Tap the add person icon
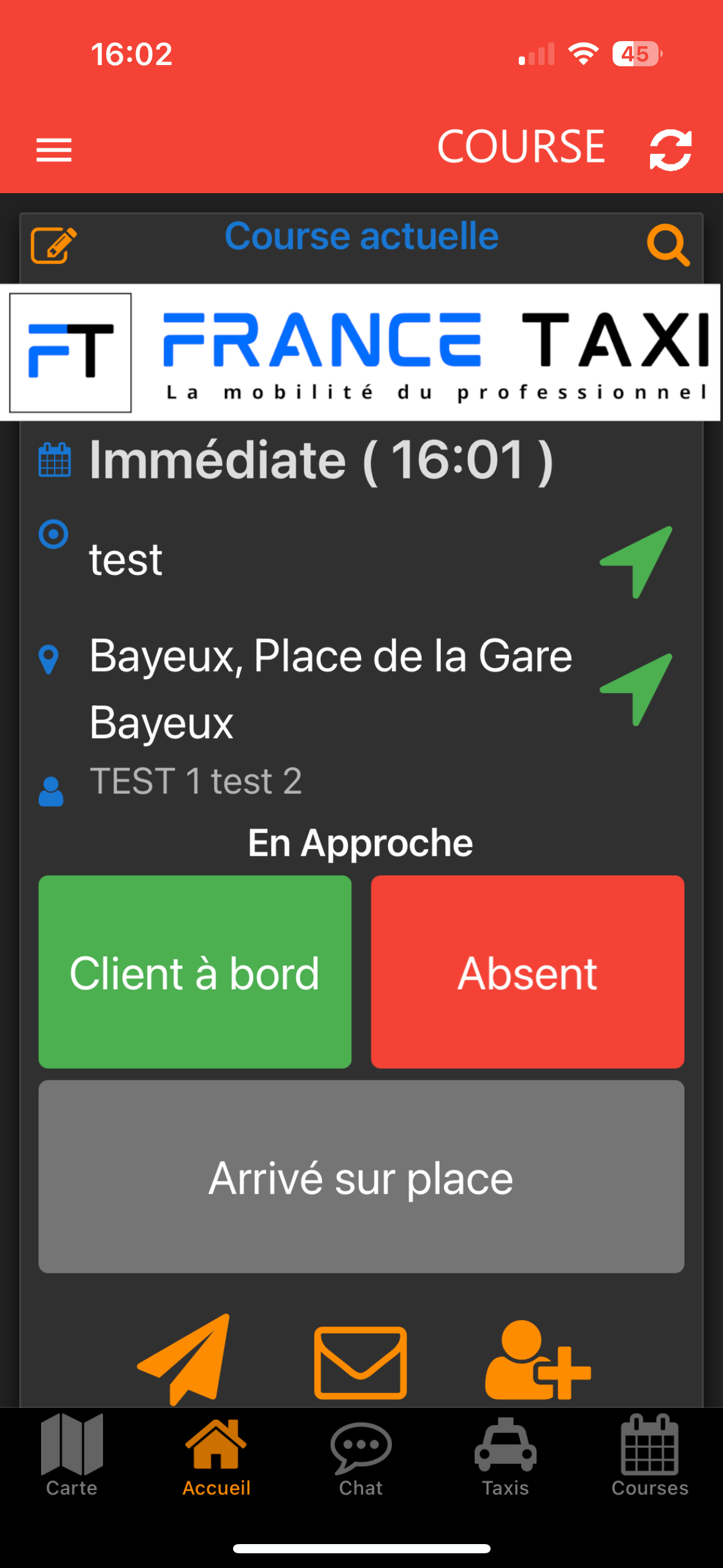The width and height of the screenshot is (723, 1568). (537, 1361)
